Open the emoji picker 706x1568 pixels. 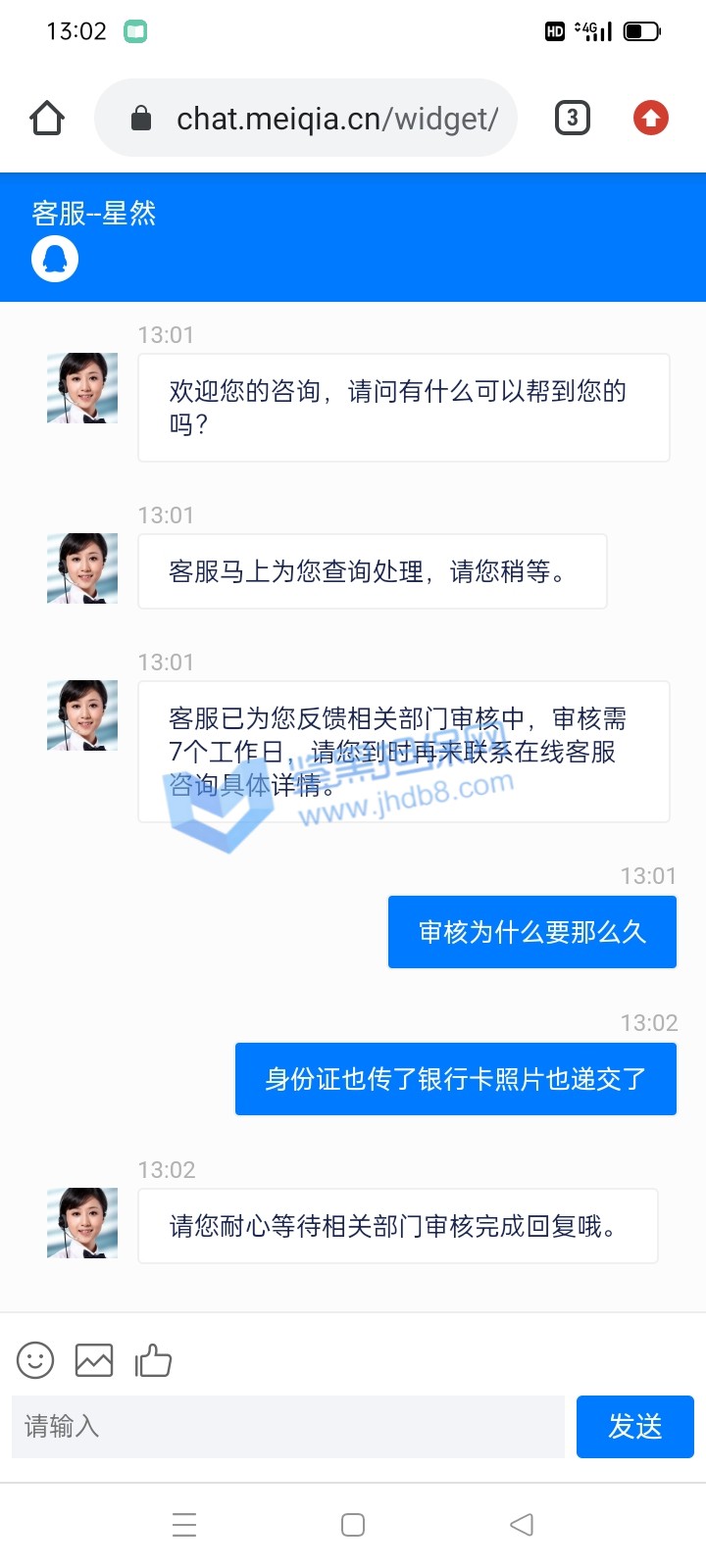pos(35,1360)
